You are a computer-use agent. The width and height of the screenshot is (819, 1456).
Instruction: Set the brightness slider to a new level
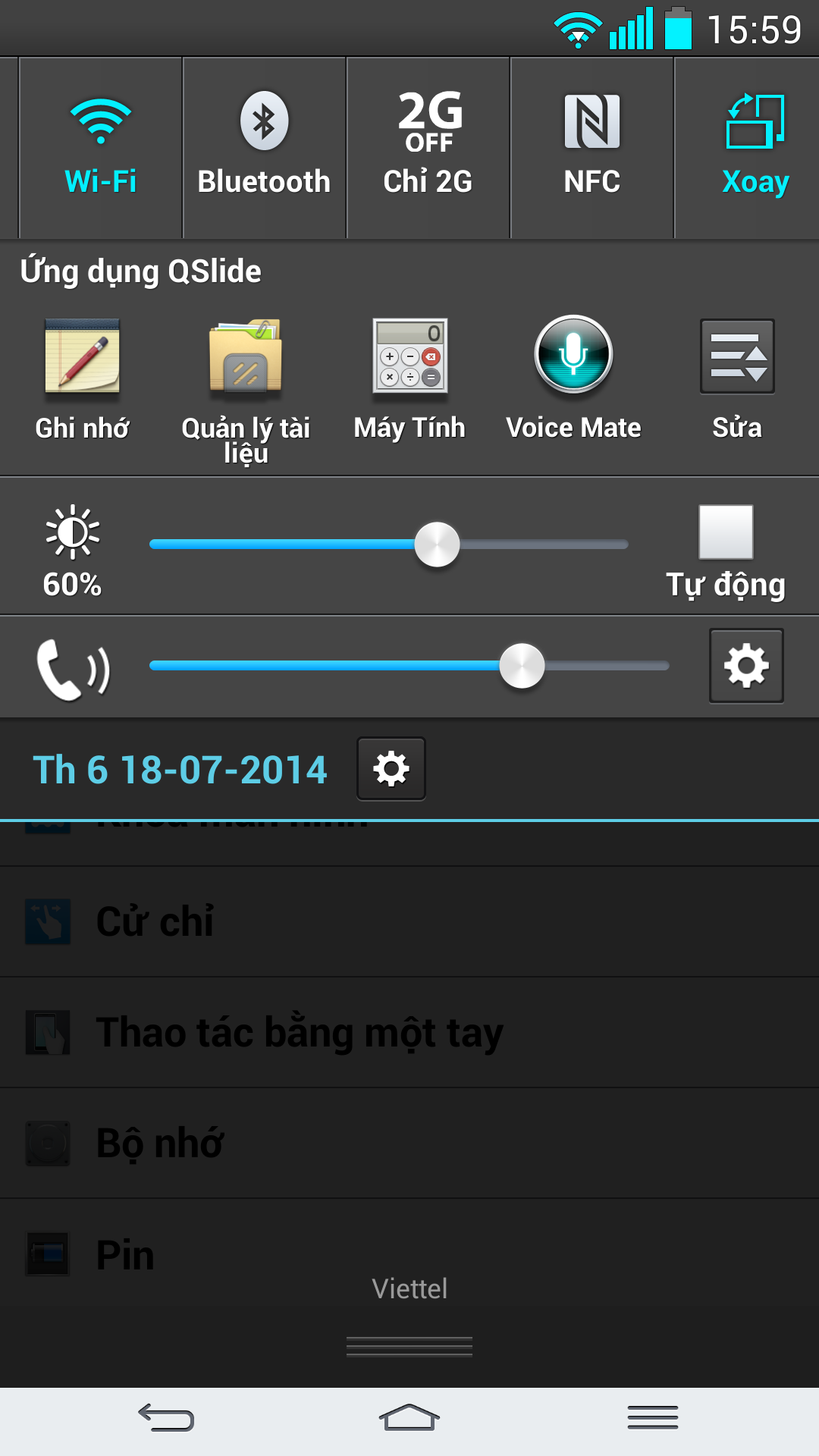pos(438,544)
